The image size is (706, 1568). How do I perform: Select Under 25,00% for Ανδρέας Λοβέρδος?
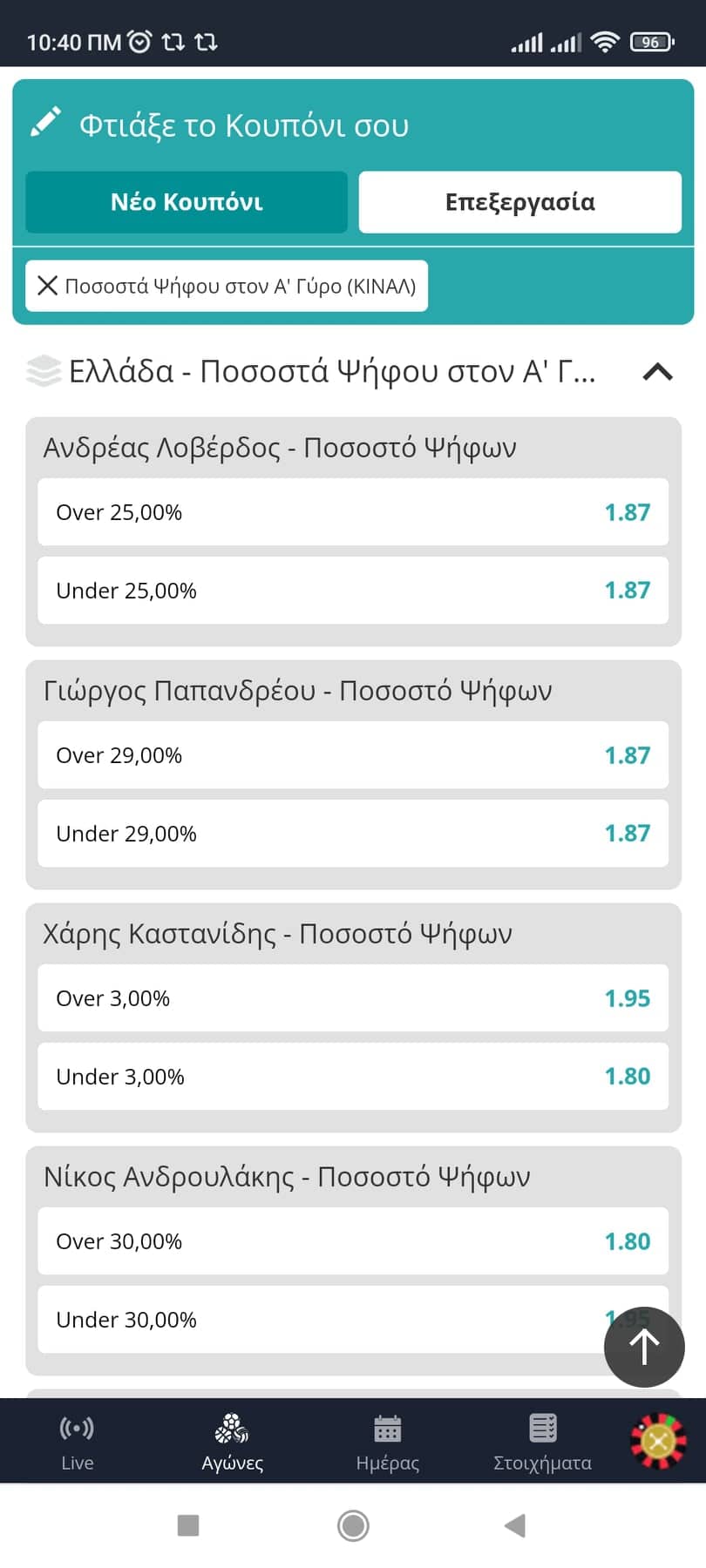353,591
